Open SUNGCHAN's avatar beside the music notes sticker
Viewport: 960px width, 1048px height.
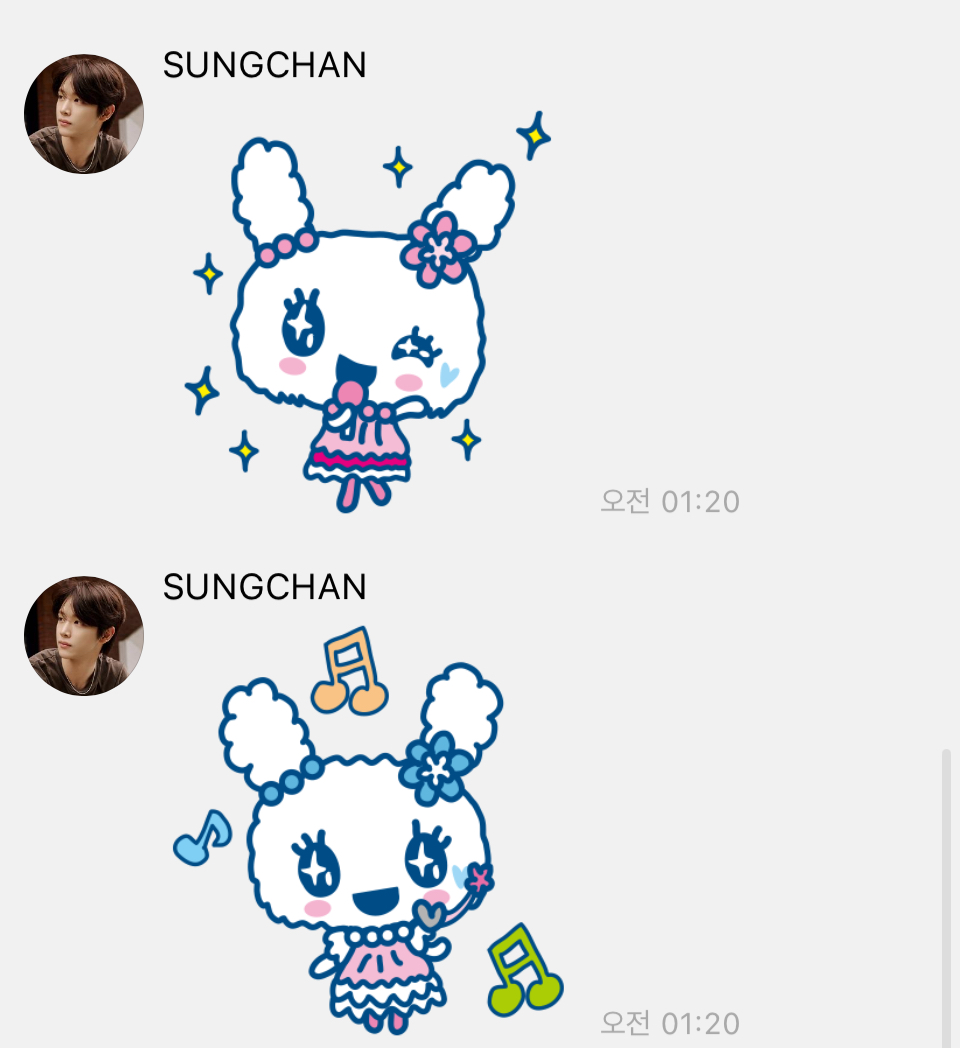tap(84, 635)
